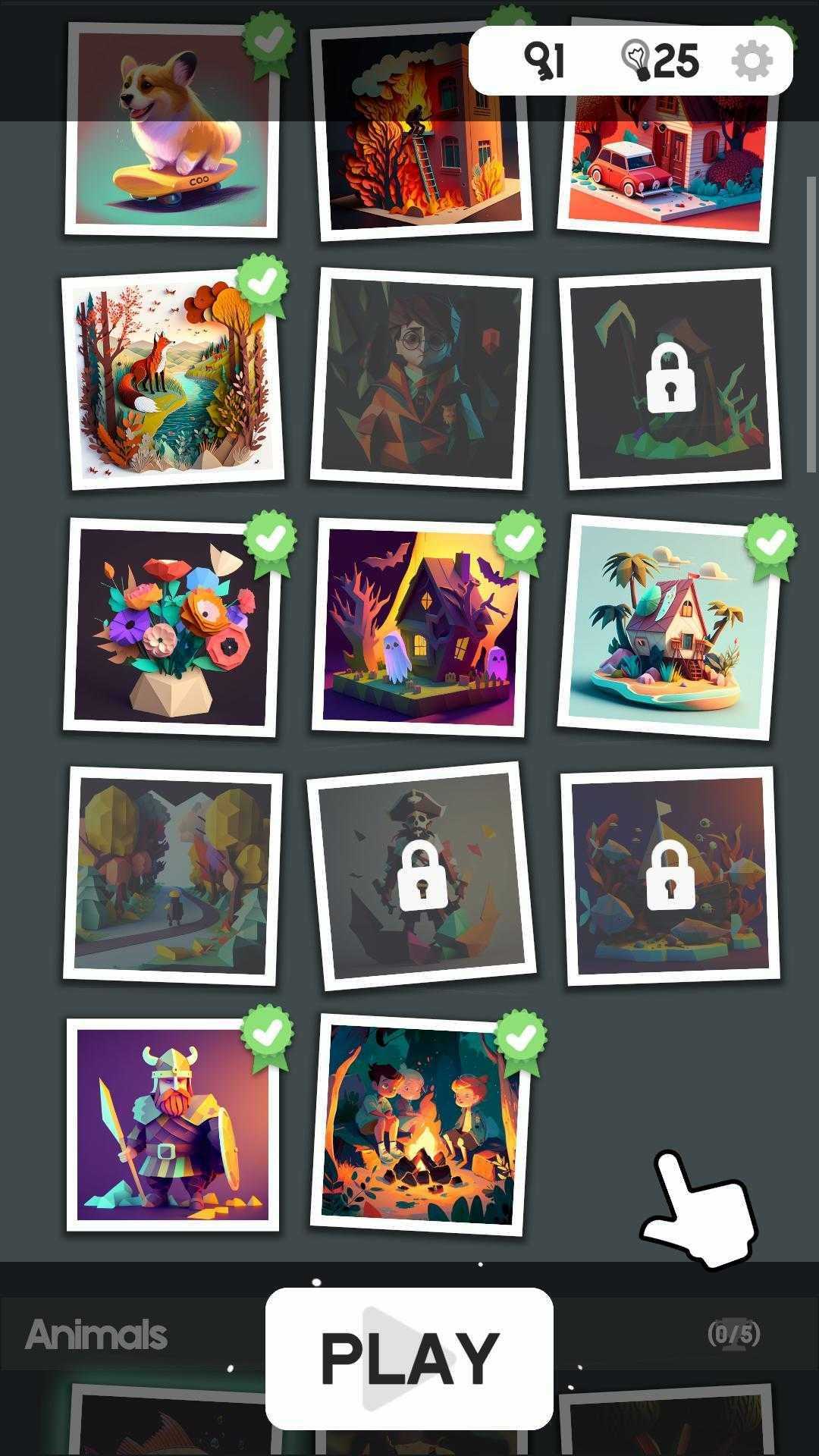Image resolution: width=819 pixels, height=1456 pixels.
Task: Tap the locked puzzle beside the wizard boy
Action: coord(671,379)
